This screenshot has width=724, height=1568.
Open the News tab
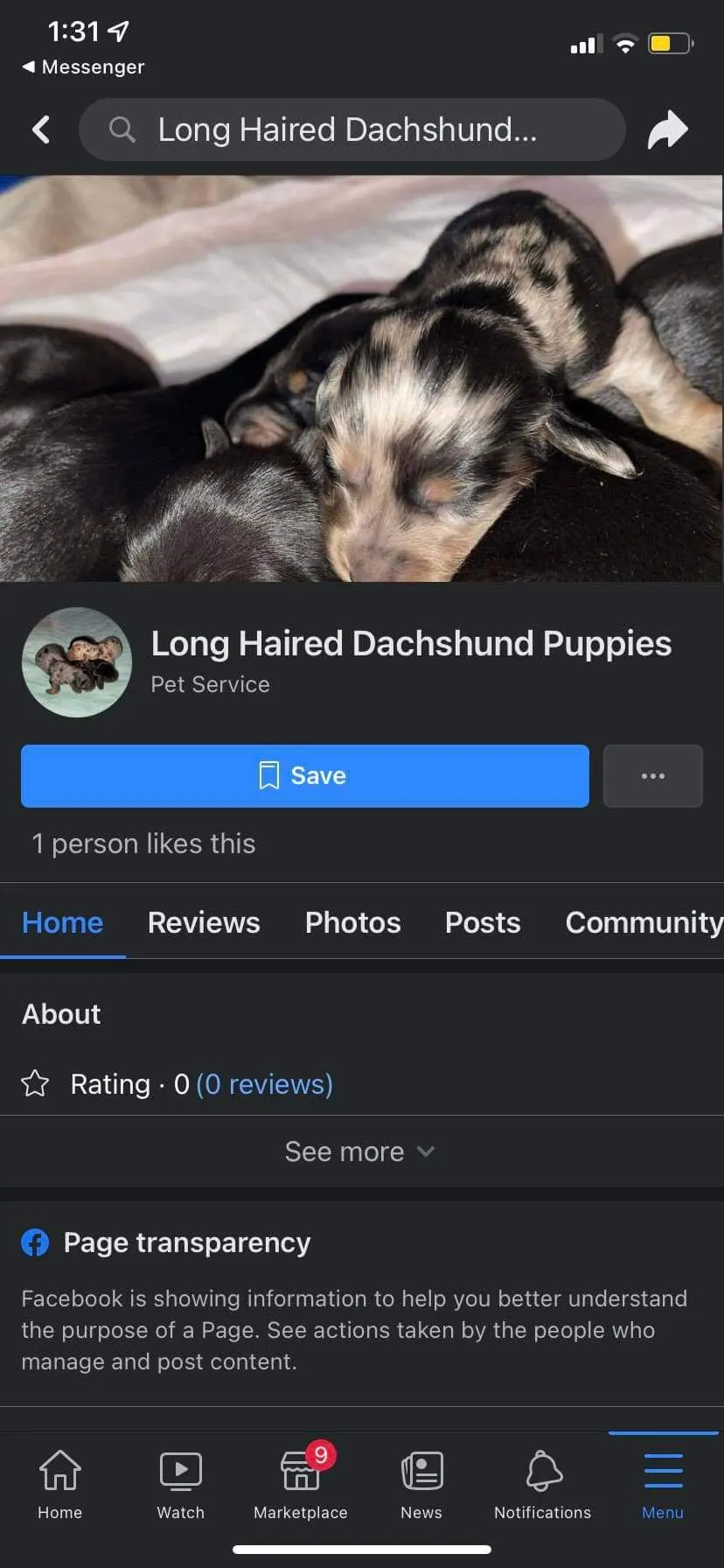pyautogui.click(x=421, y=1484)
